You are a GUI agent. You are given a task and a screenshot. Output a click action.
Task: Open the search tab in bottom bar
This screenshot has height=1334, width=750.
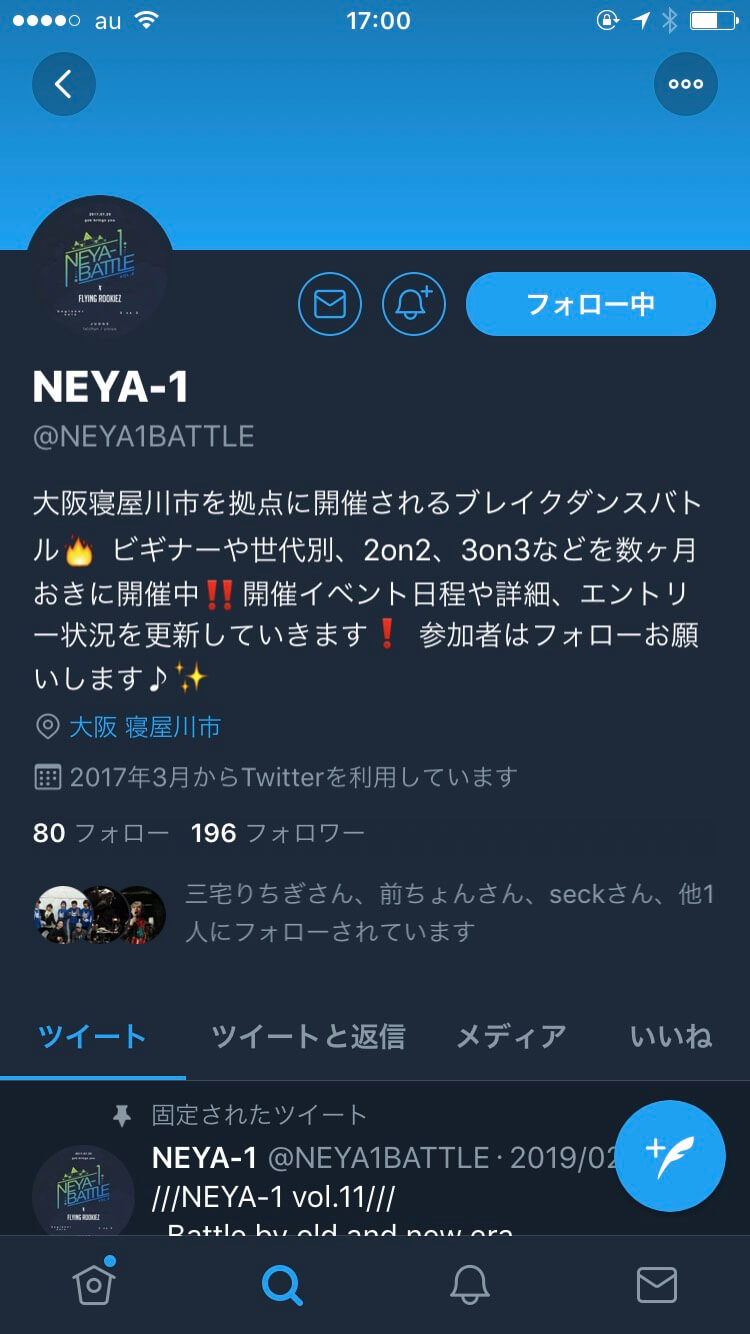[x=282, y=1284]
